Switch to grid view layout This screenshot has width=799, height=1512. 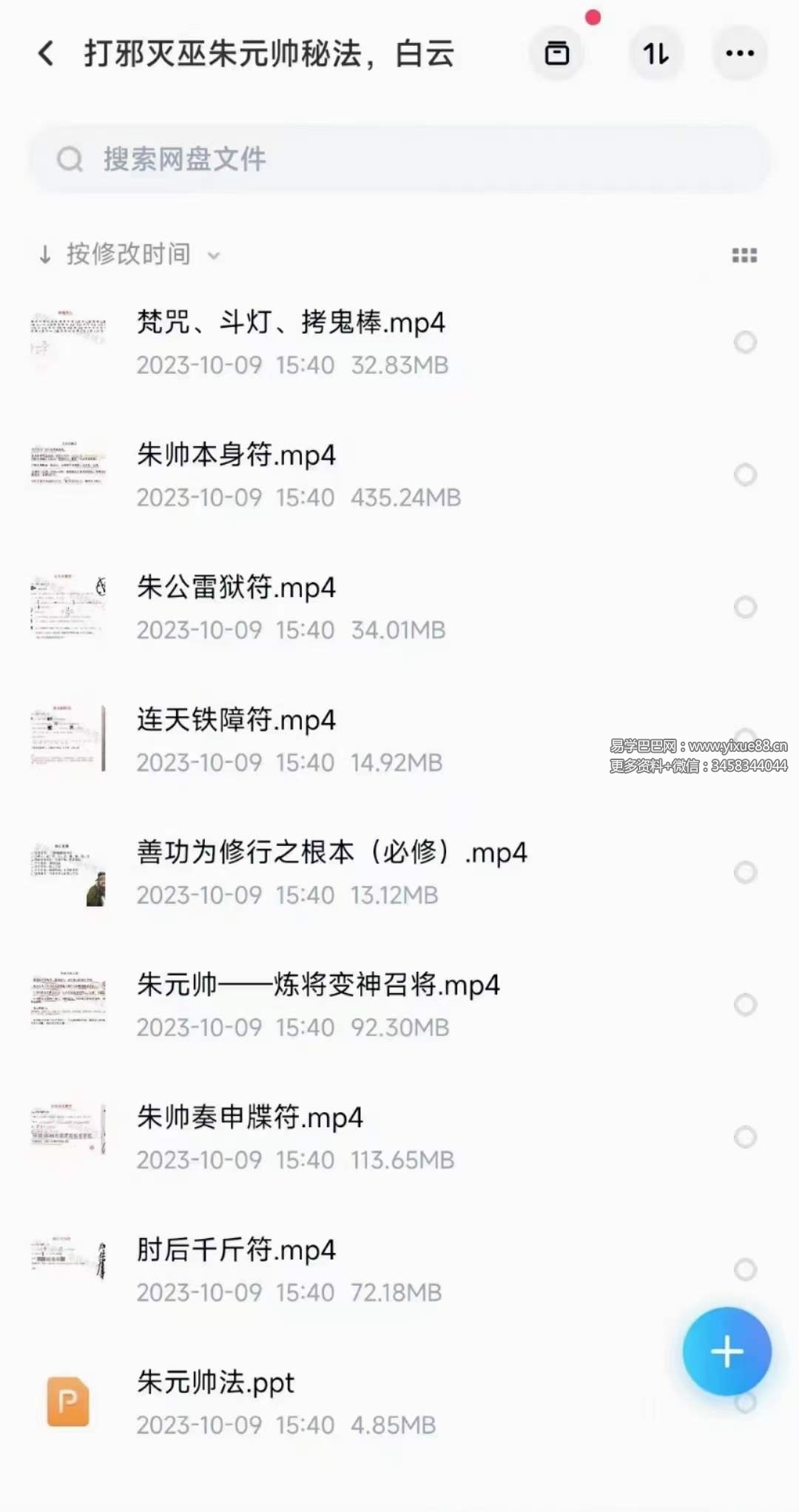[744, 255]
